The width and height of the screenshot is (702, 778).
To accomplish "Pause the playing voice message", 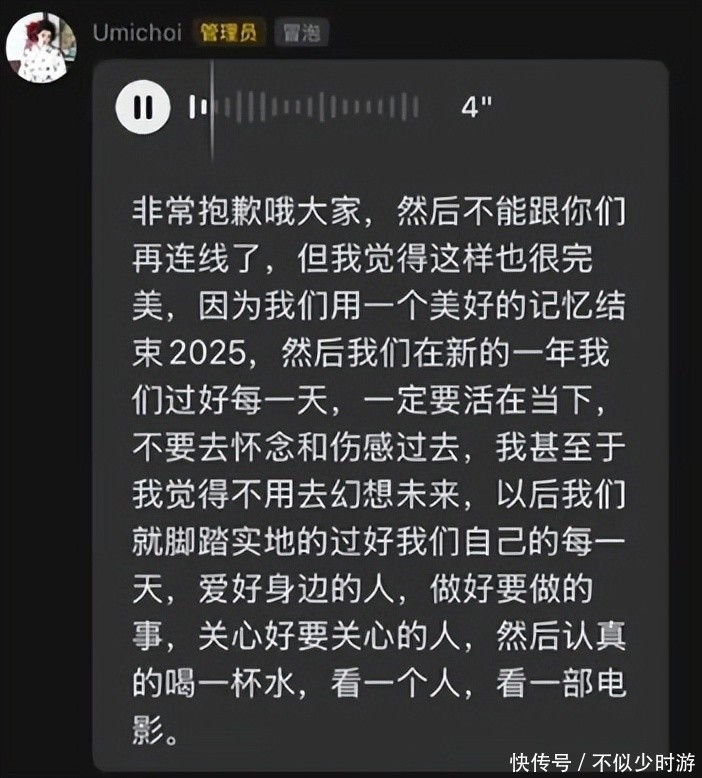I will pos(143,106).
